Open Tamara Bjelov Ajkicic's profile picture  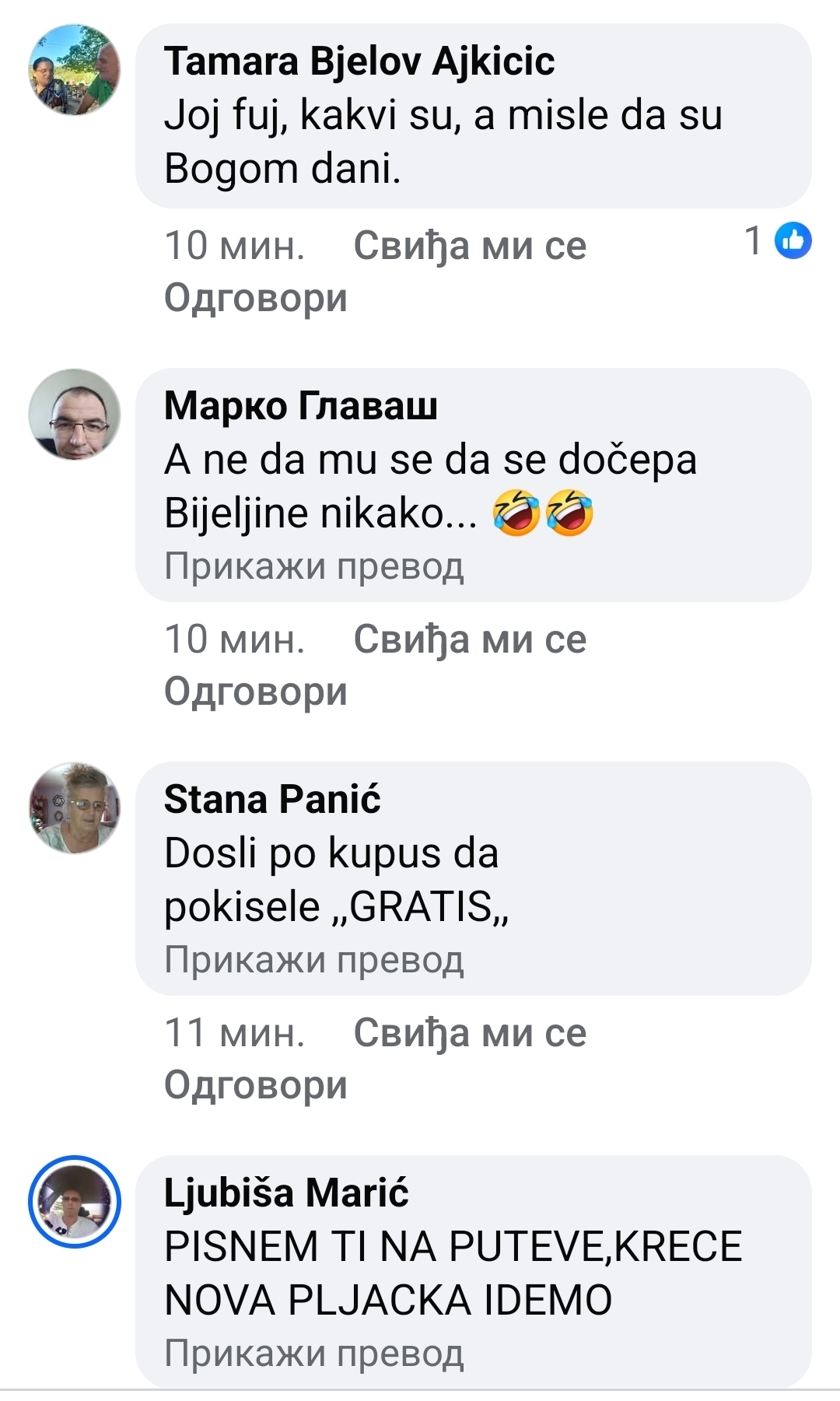click(75, 70)
